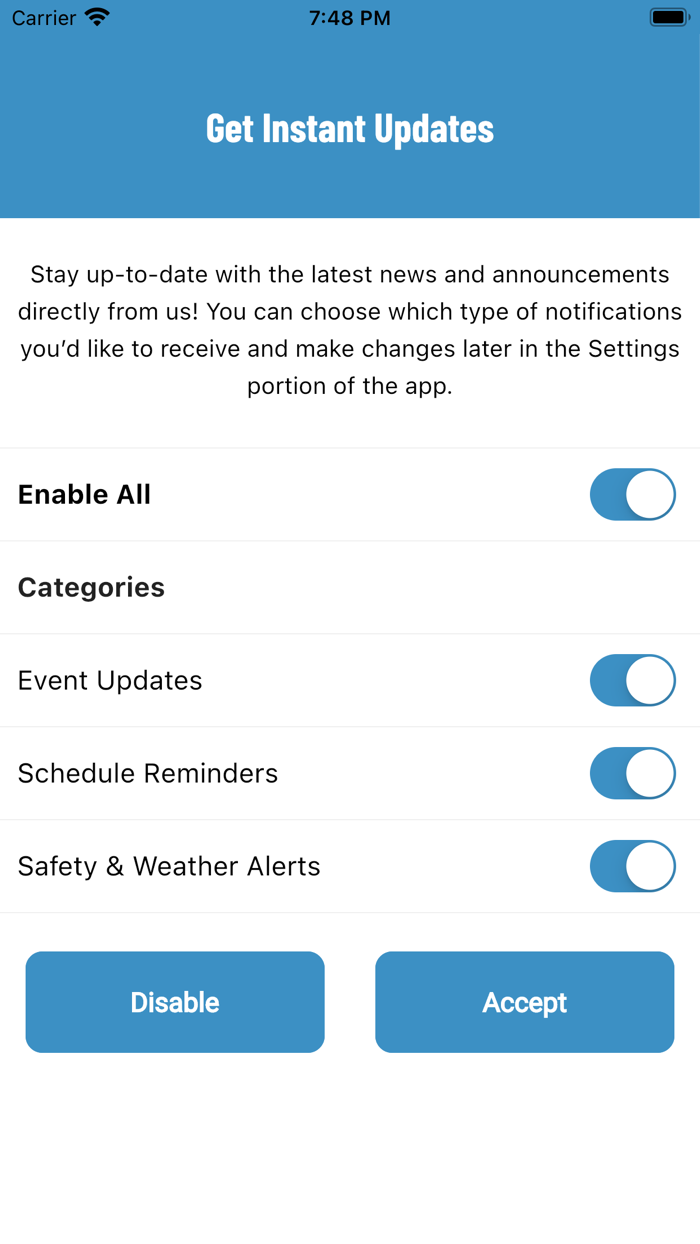
Task: Accept the notification settings
Action: (524, 1002)
